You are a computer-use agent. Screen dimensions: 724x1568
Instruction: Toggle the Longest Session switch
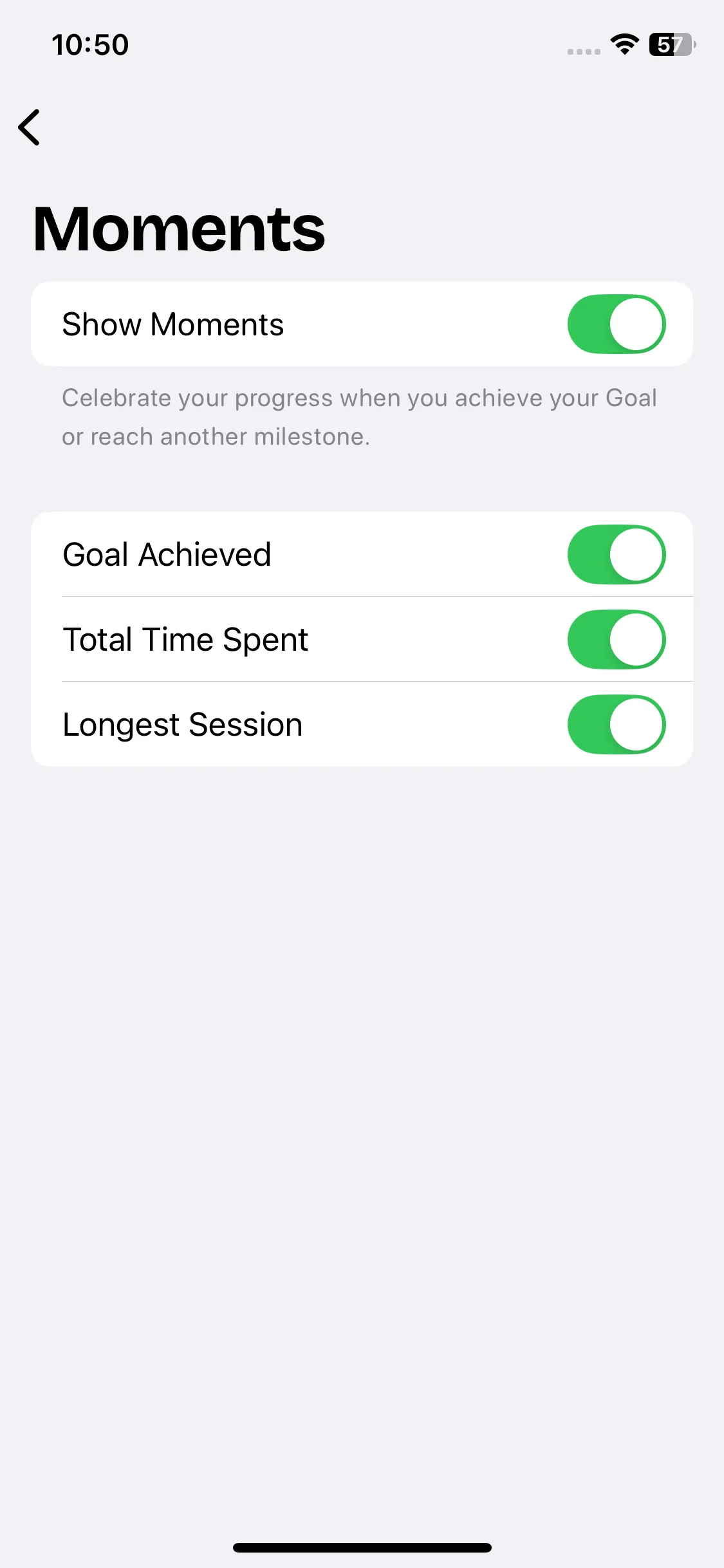click(x=616, y=725)
